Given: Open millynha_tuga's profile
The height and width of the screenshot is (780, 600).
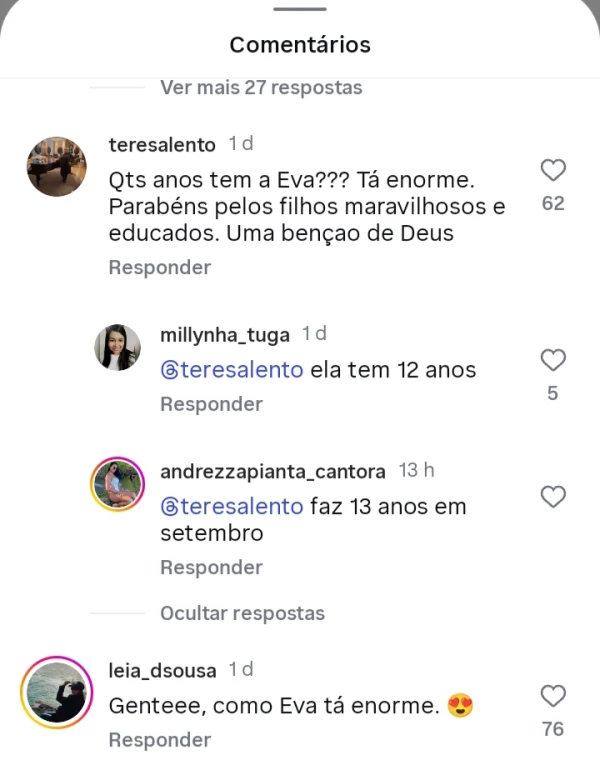Looking at the screenshot, I should [225, 334].
